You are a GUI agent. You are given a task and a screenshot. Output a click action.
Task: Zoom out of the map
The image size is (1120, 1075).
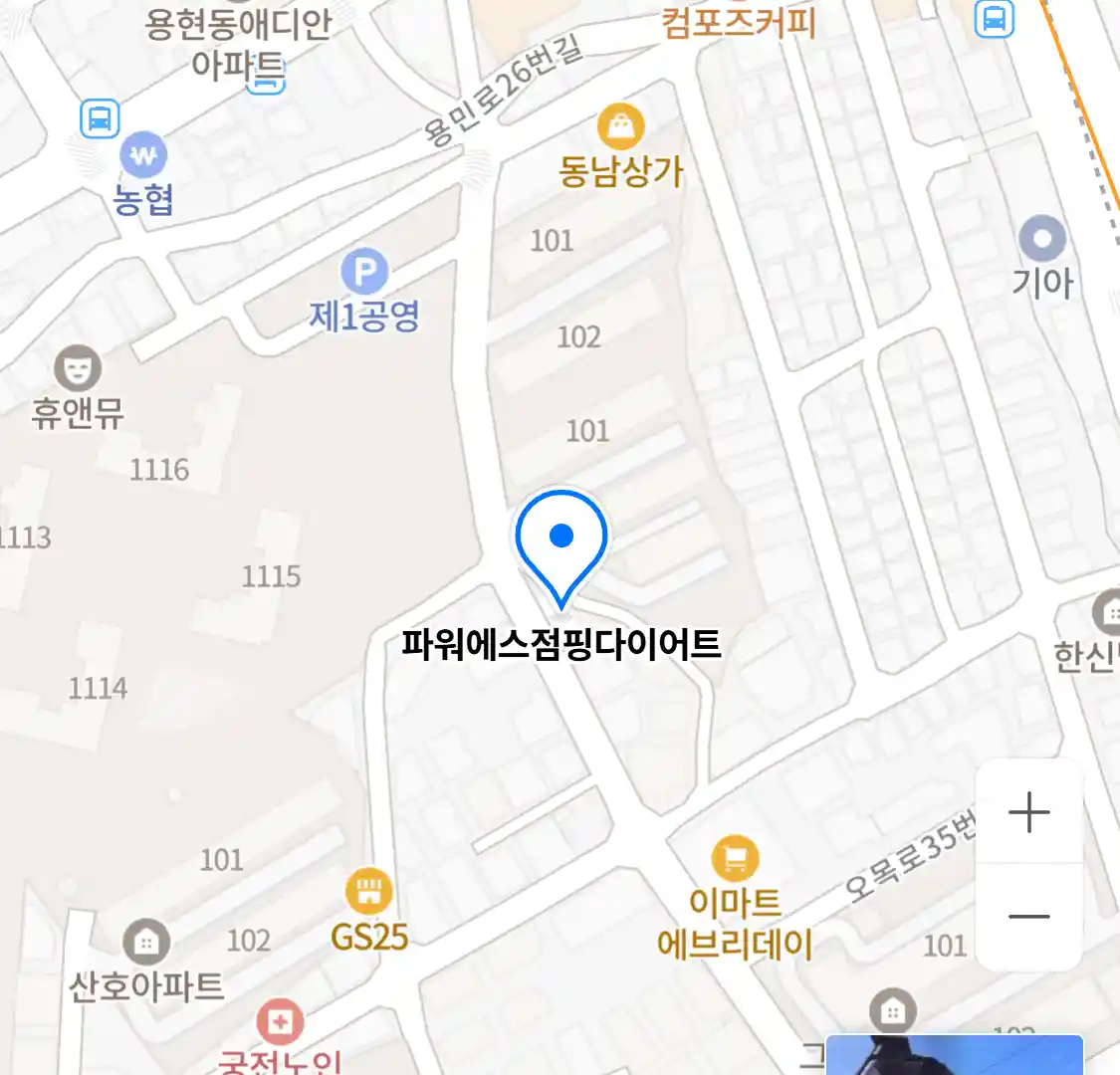1028,917
